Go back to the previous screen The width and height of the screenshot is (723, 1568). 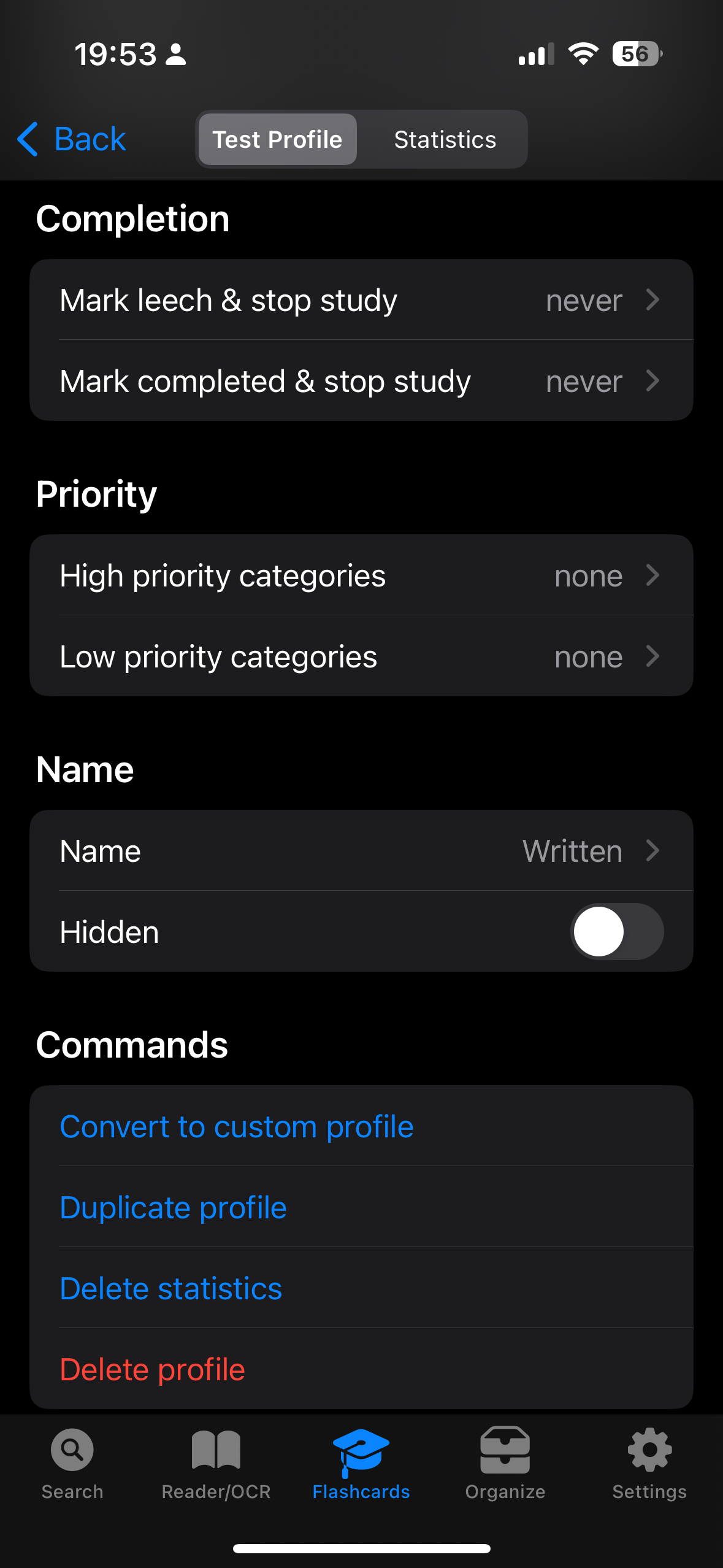71,139
